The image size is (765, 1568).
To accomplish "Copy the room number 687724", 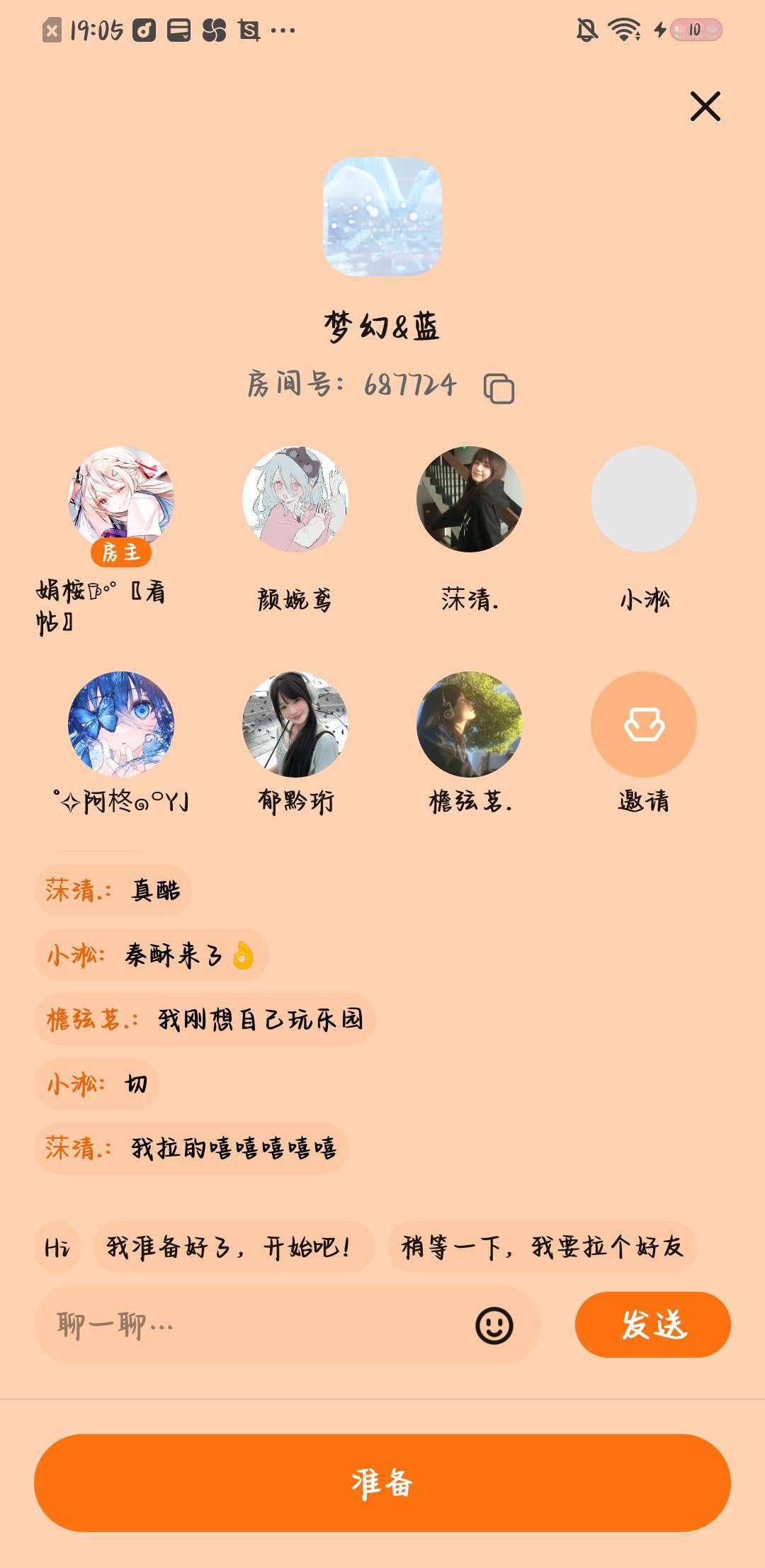I will tap(499, 388).
